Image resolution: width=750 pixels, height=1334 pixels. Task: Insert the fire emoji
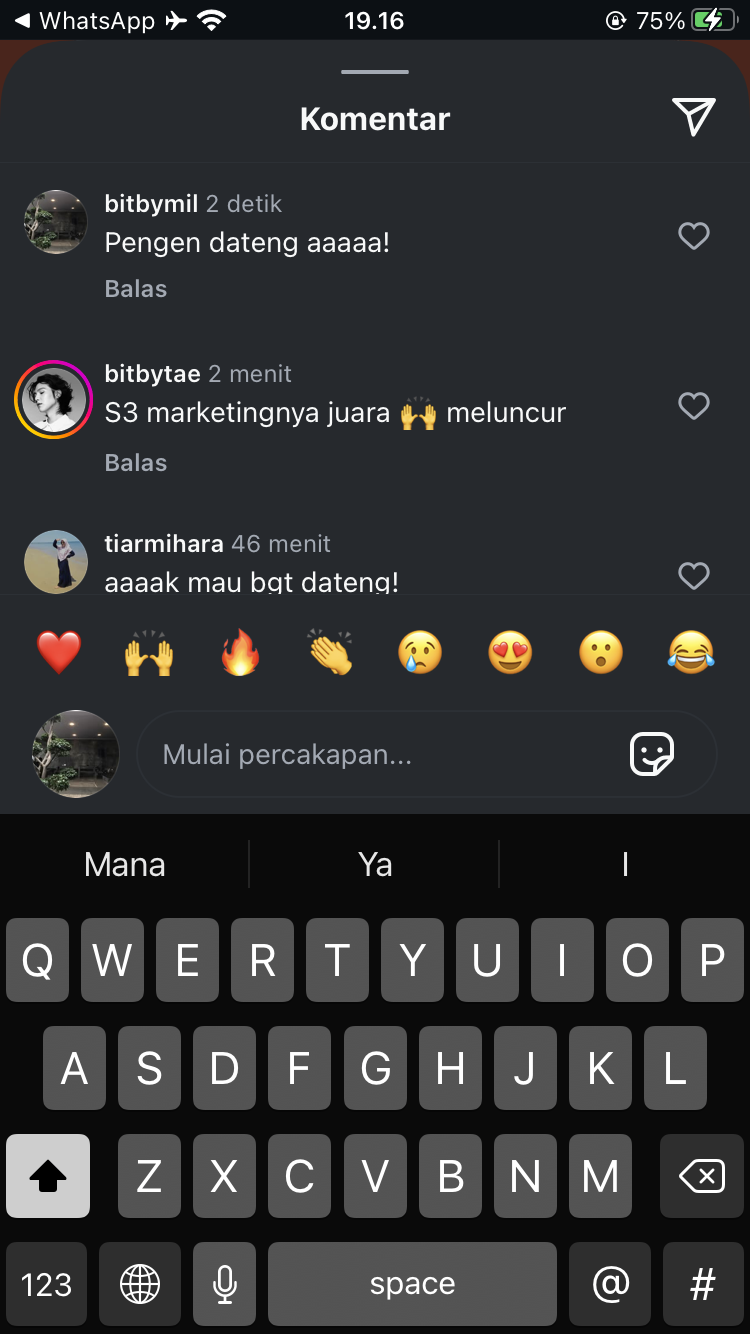(x=240, y=654)
